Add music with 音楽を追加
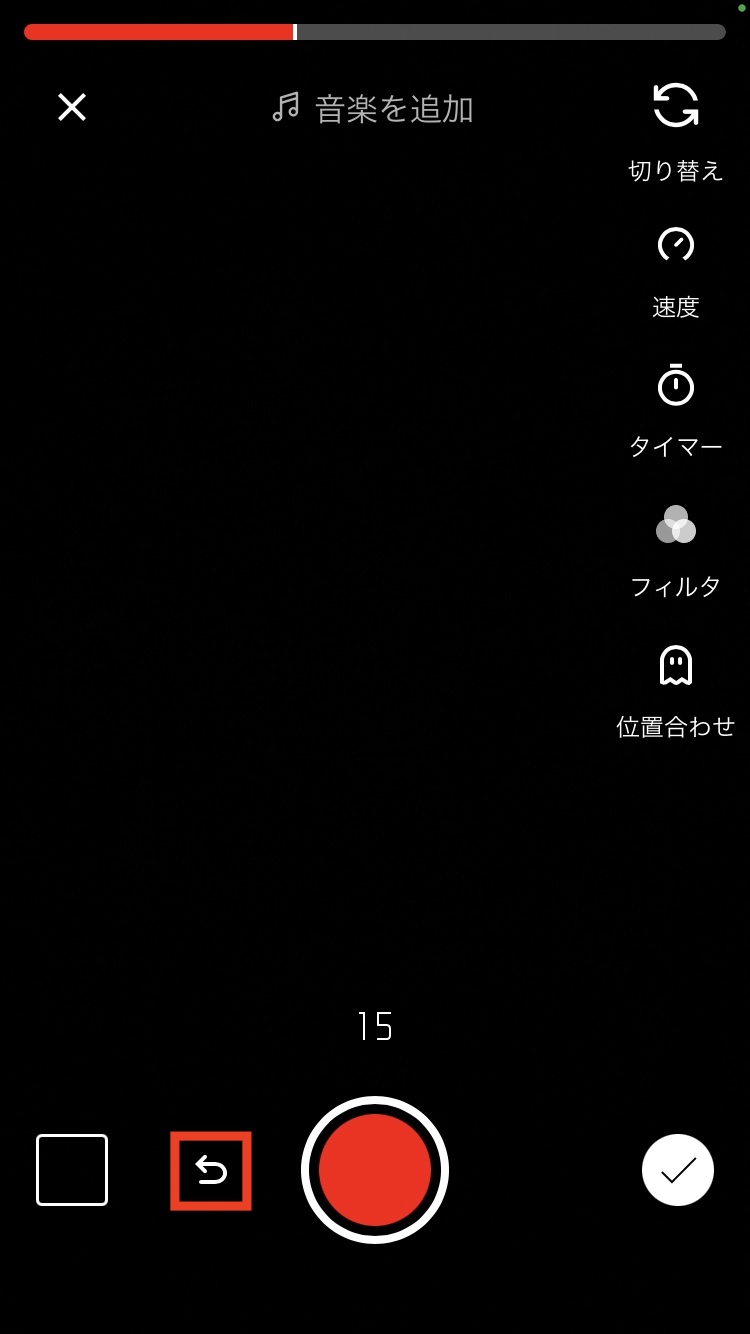 click(x=373, y=108)
